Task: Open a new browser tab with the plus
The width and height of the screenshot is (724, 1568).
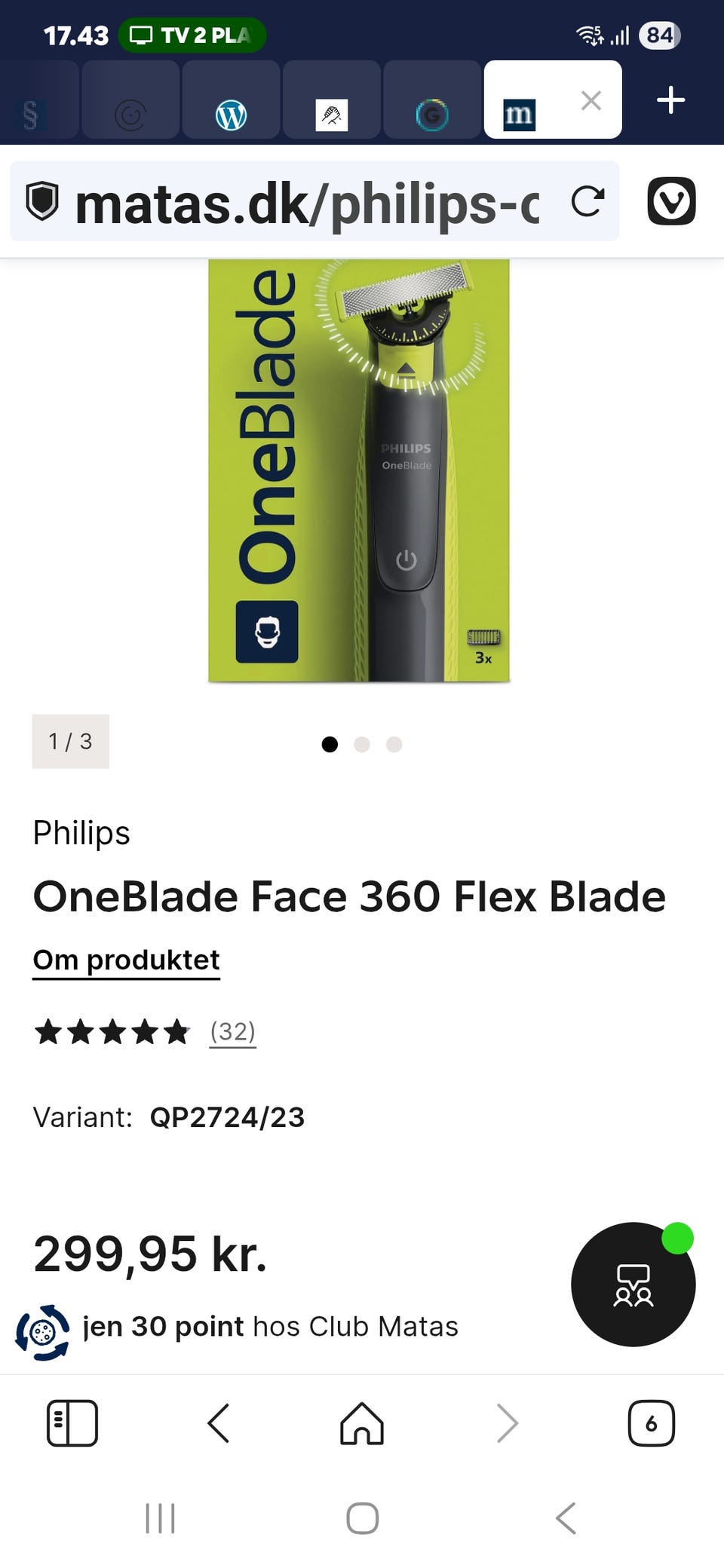Action: point(670,100)
